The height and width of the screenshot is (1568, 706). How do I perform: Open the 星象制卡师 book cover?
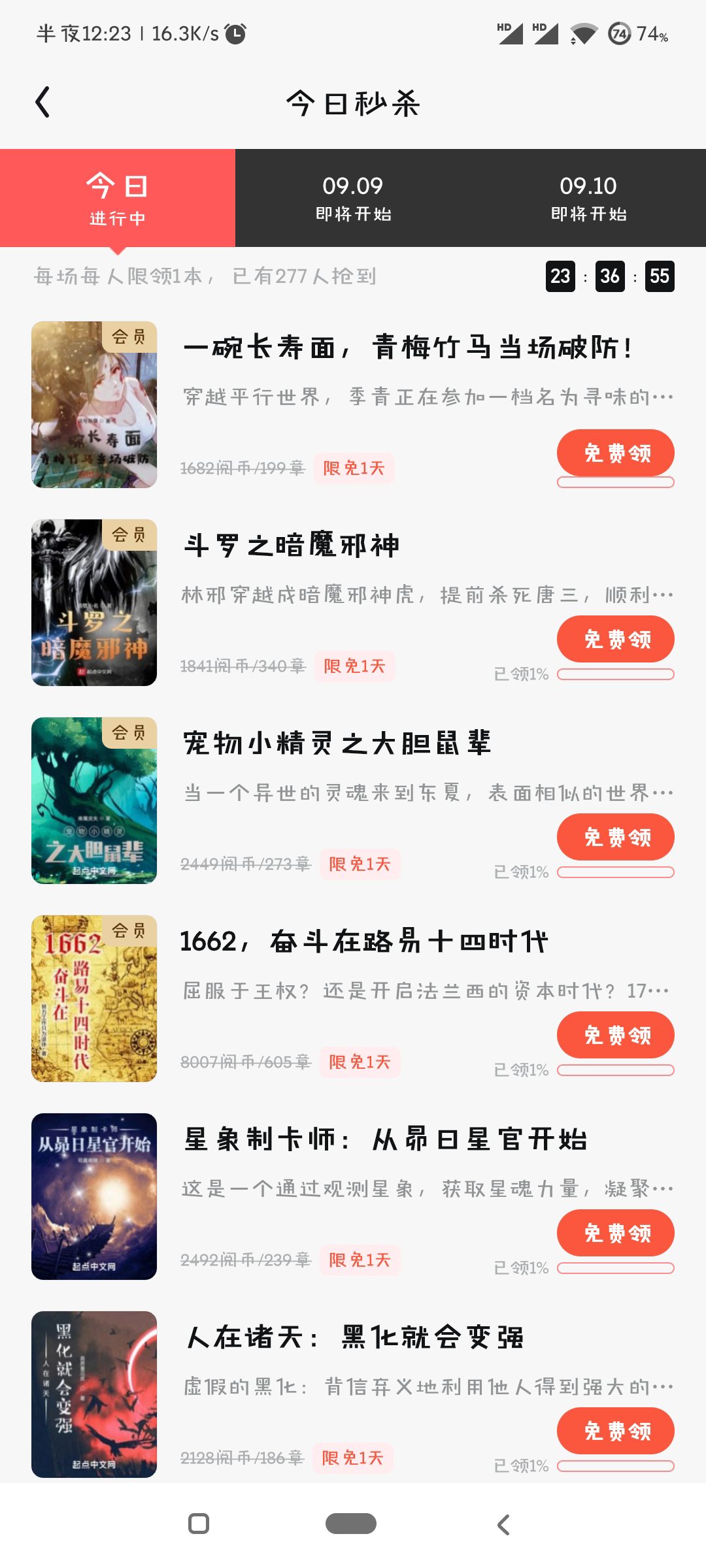[x=94, y=1196]
